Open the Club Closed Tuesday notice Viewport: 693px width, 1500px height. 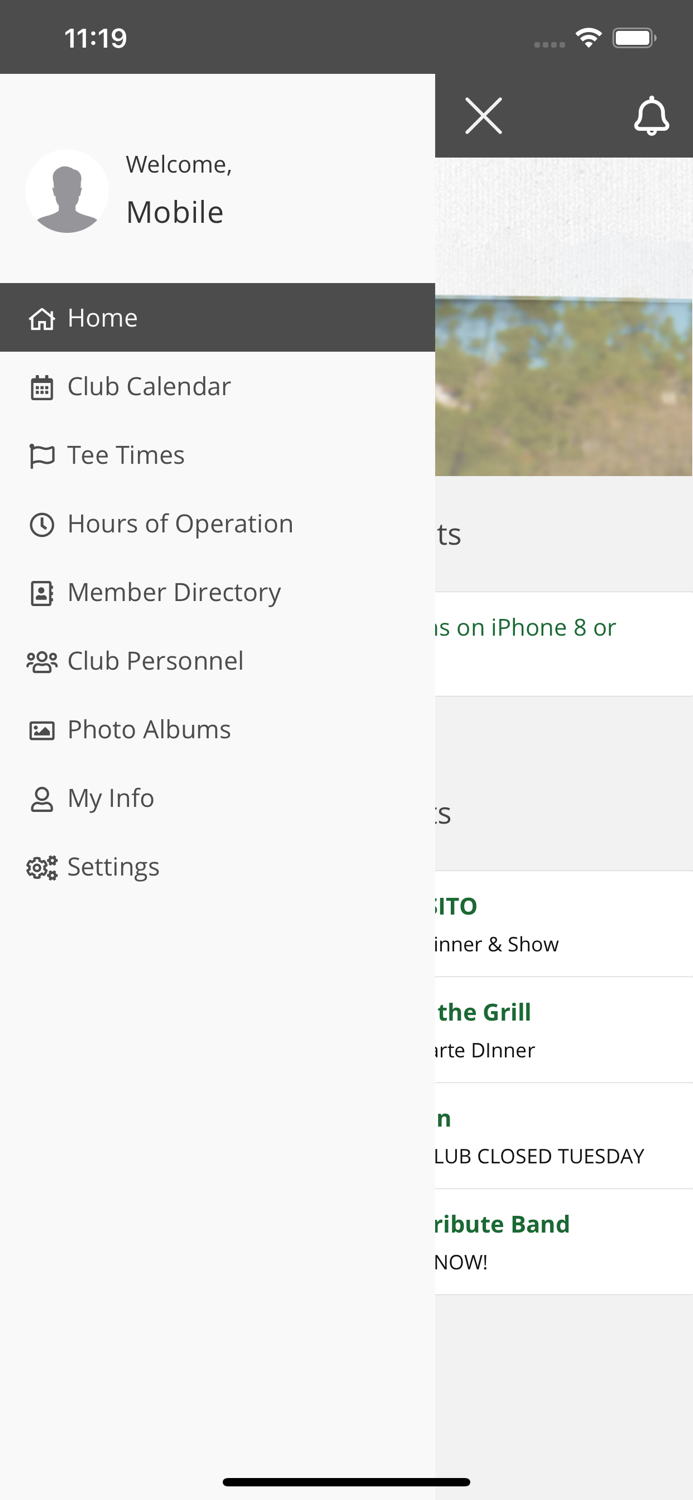pos(564,1136)
